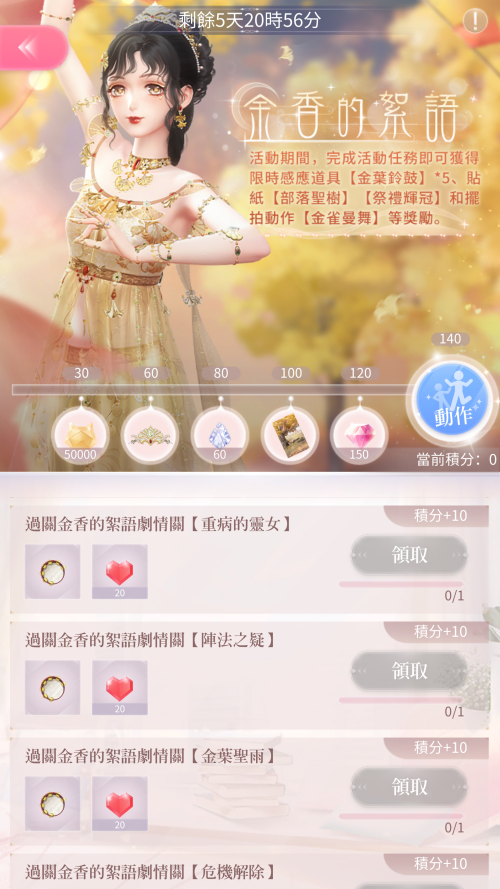Claim reward for 陣法之疑 task
500x889 pixels.
tap(409, 671)
